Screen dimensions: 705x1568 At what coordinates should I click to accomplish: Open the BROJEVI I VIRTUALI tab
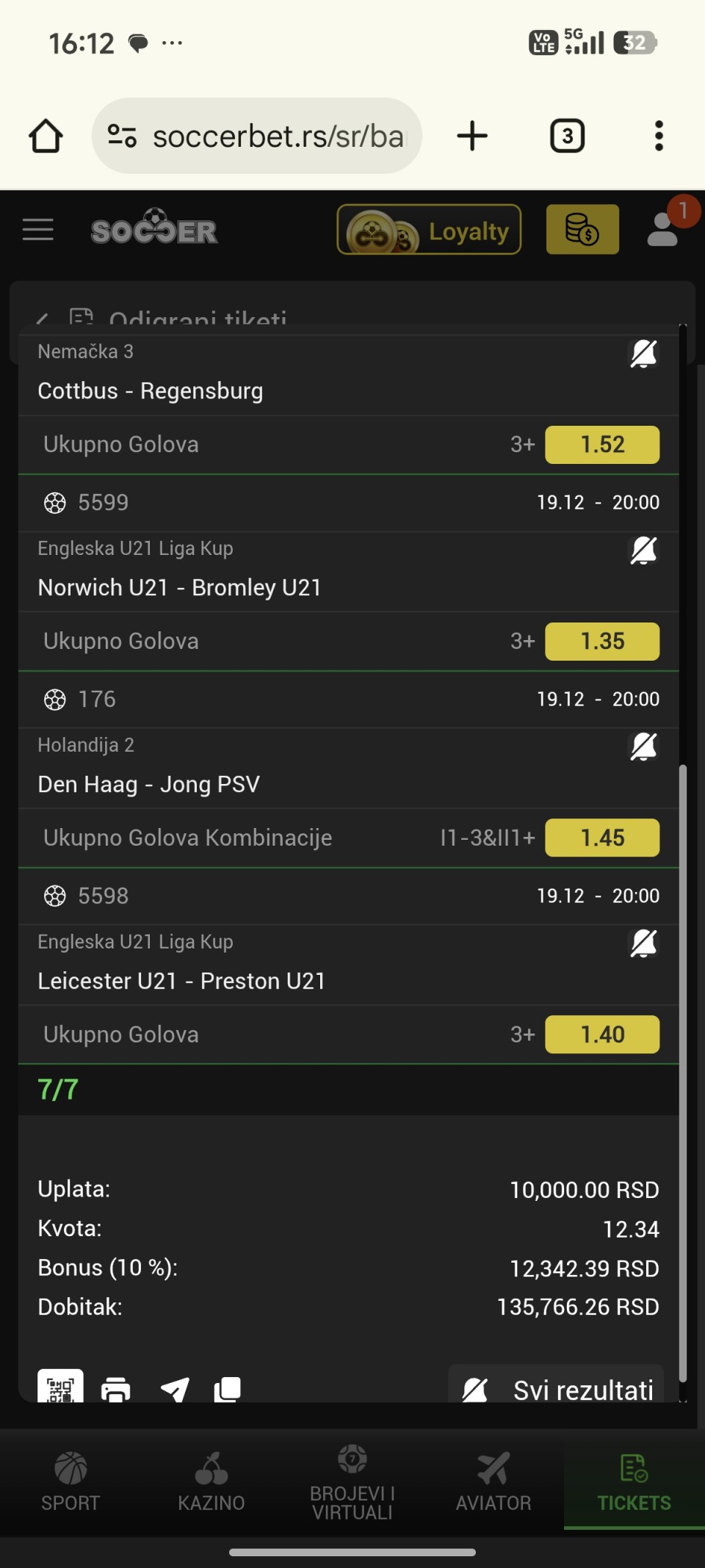coord(352,1483)
